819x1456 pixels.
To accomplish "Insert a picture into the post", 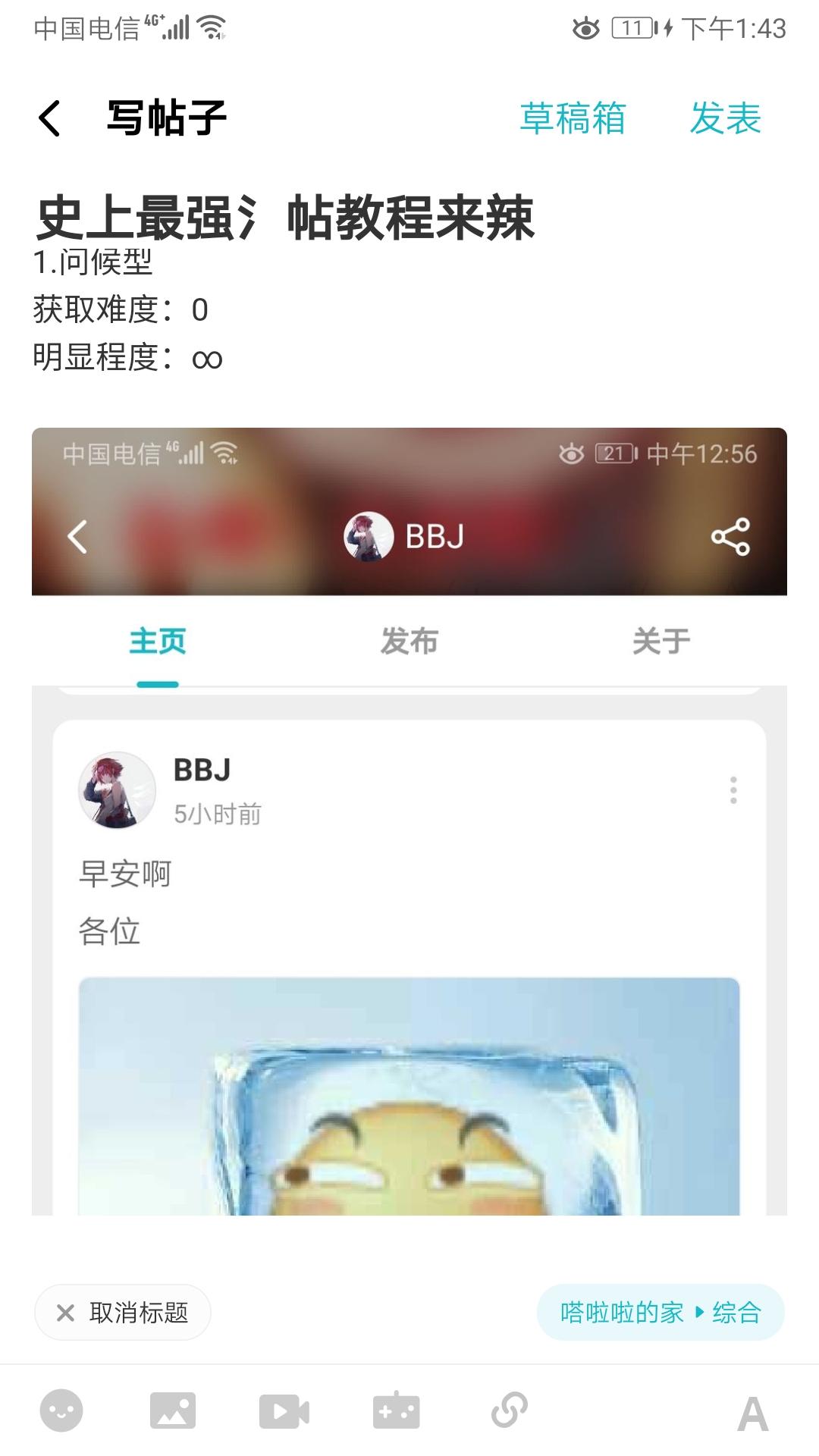I will (173, 1411).
